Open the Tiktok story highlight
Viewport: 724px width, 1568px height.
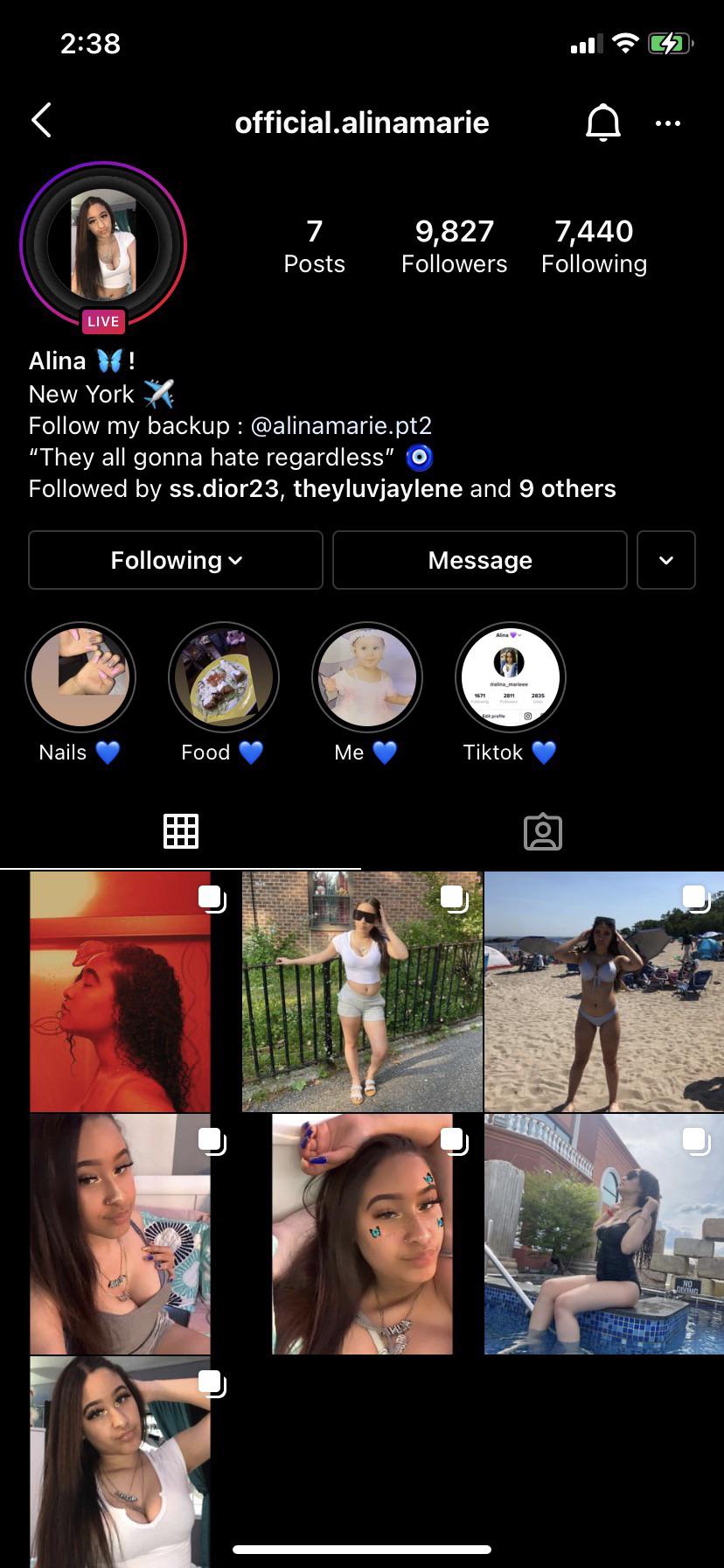point(511,677)
